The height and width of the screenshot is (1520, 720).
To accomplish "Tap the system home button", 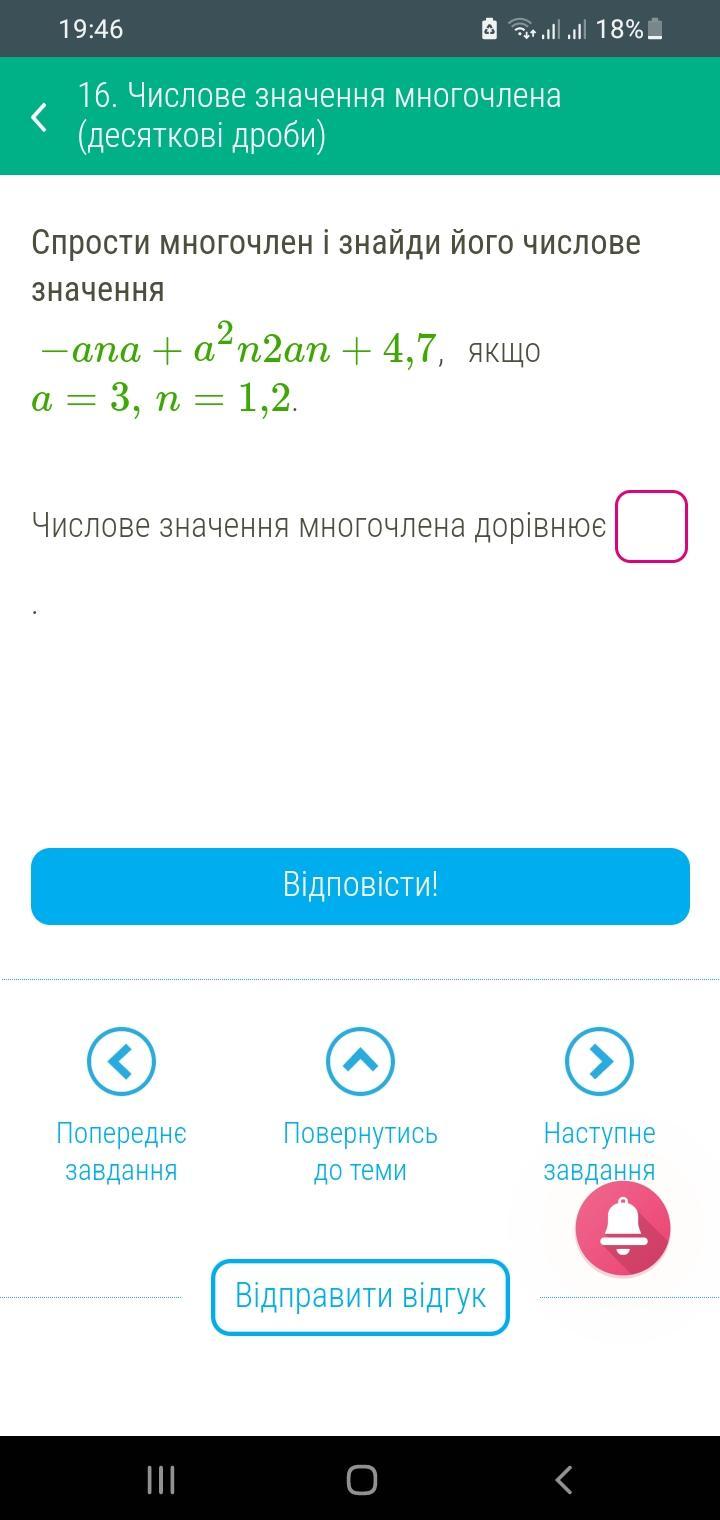I will click(361, 1479).
